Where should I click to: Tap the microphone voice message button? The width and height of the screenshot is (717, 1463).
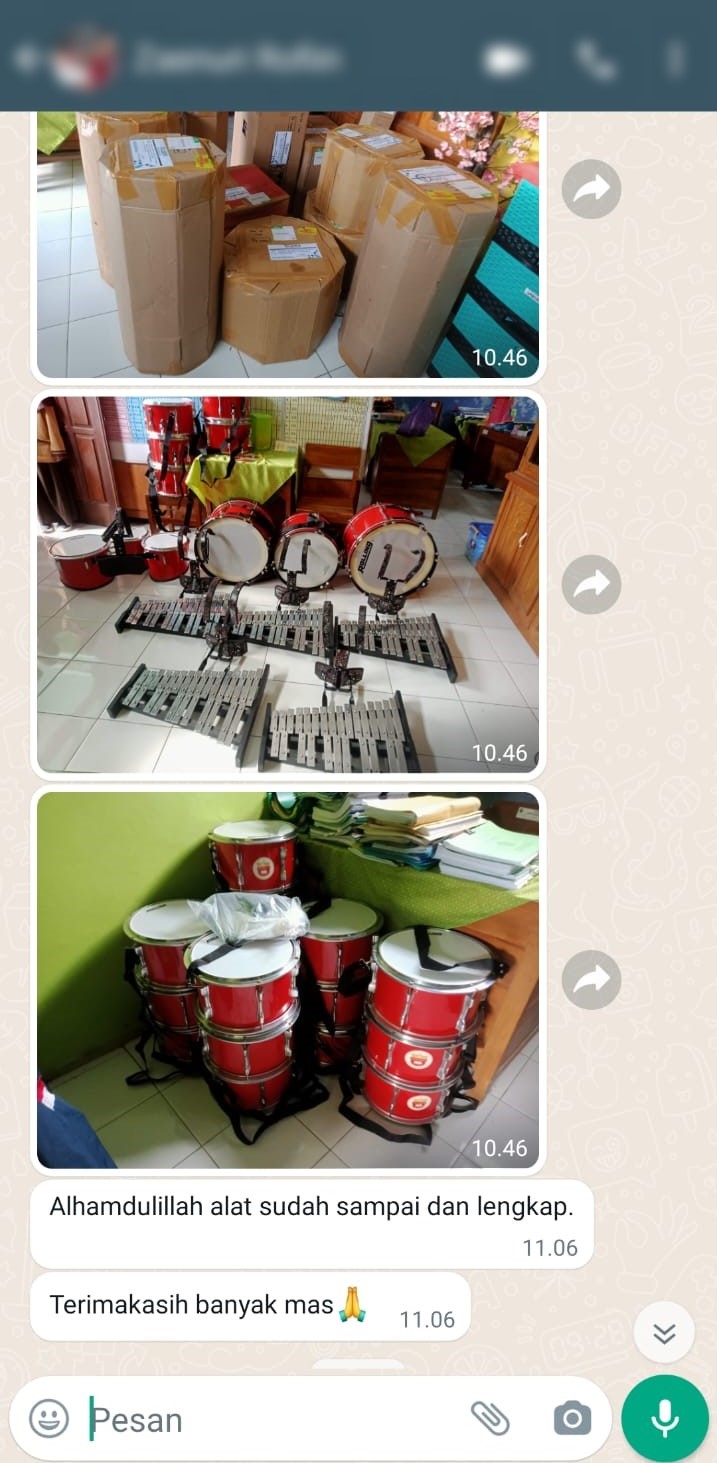point(664,1418)
